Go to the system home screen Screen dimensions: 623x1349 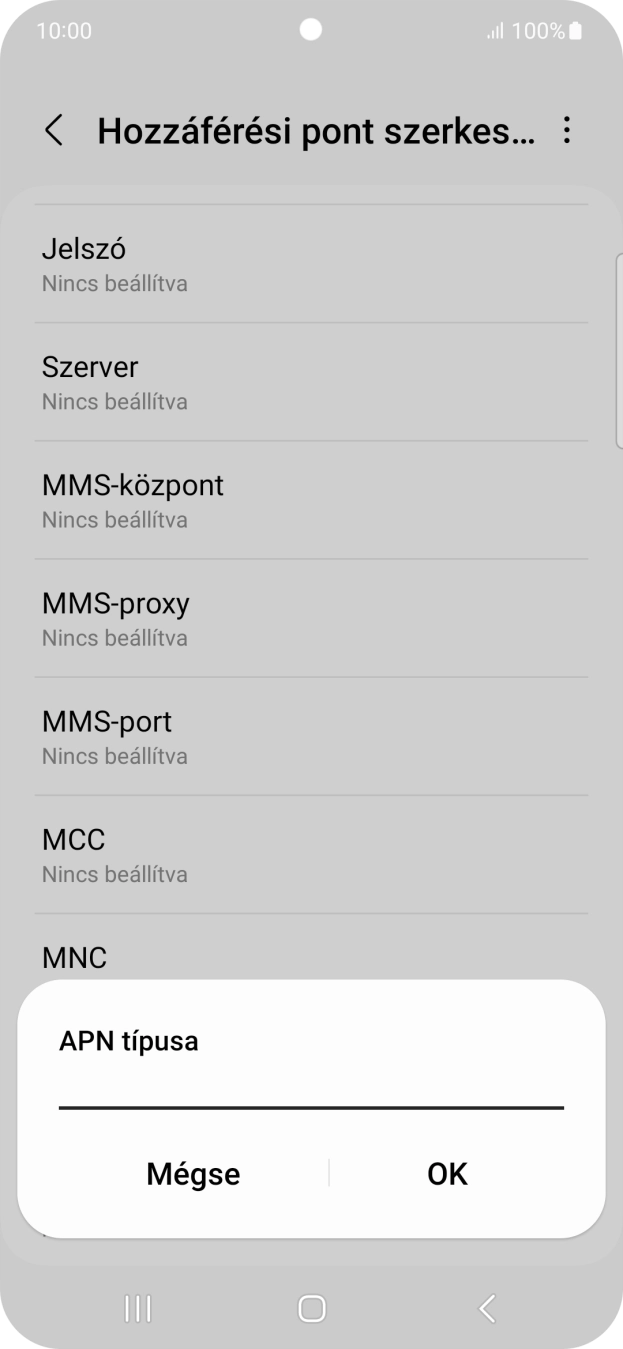pos(312,1308)
